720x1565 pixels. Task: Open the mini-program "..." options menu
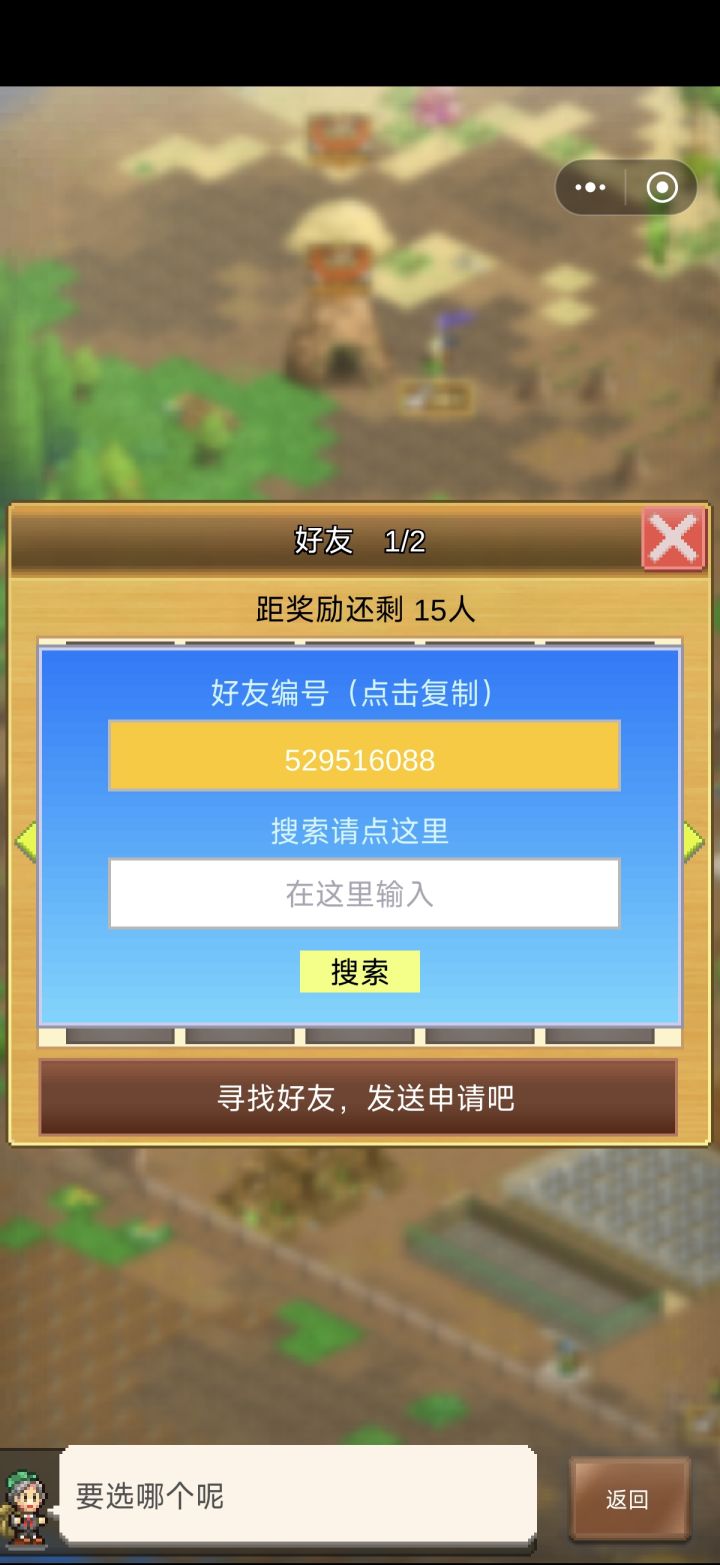[592, 187]
